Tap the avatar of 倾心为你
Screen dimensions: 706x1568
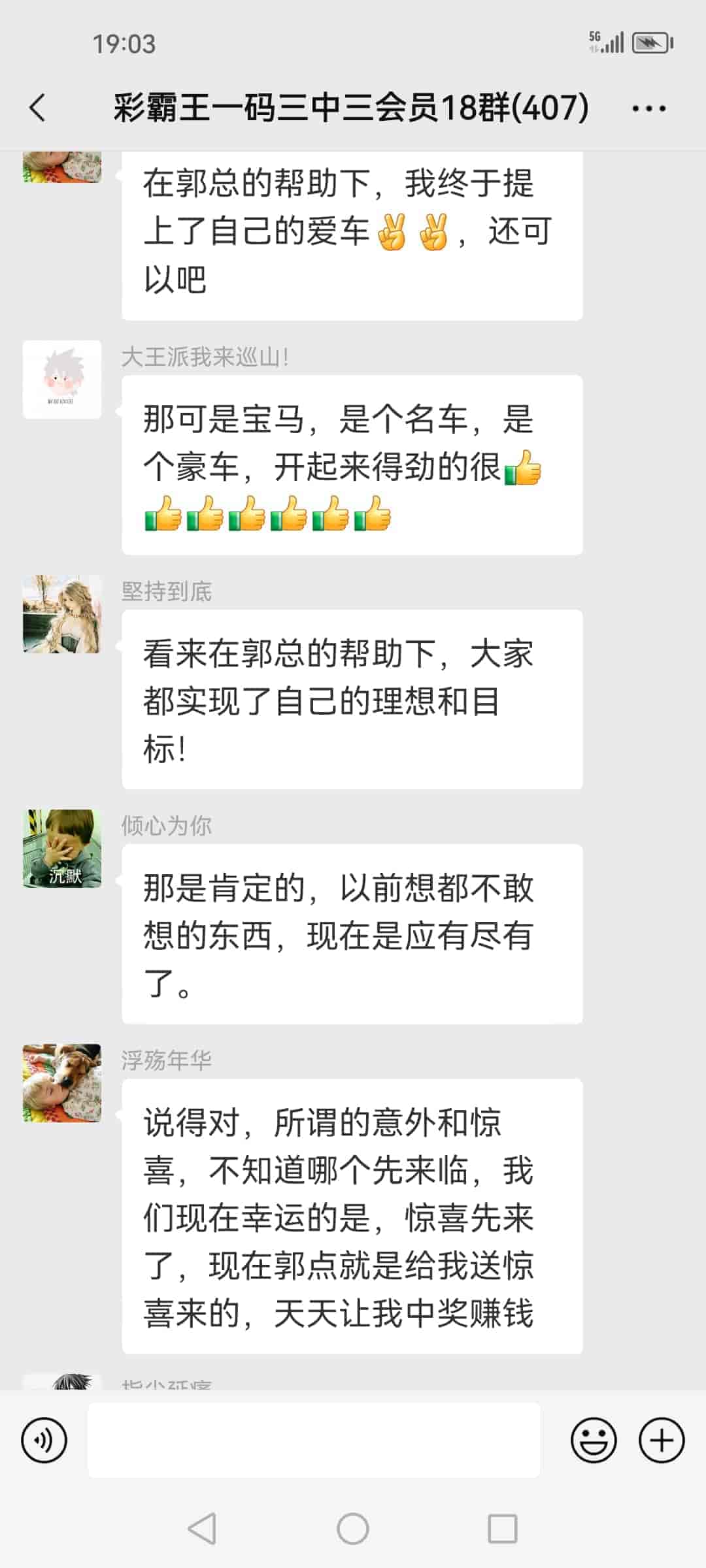click(x=62, y=849)
